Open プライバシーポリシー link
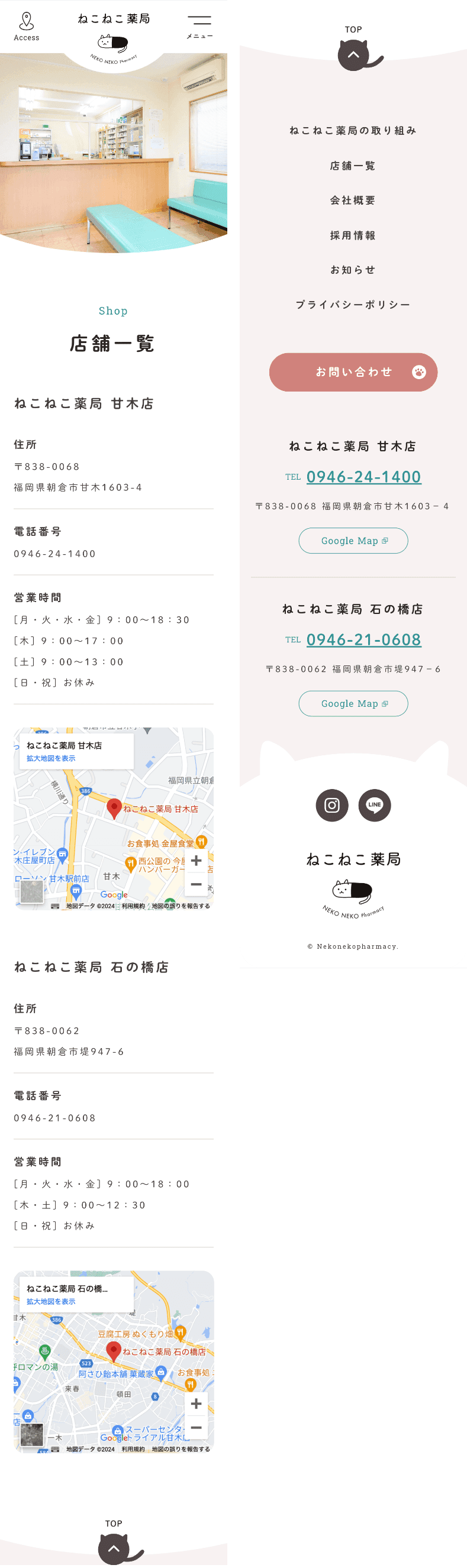 pos(353,305)
